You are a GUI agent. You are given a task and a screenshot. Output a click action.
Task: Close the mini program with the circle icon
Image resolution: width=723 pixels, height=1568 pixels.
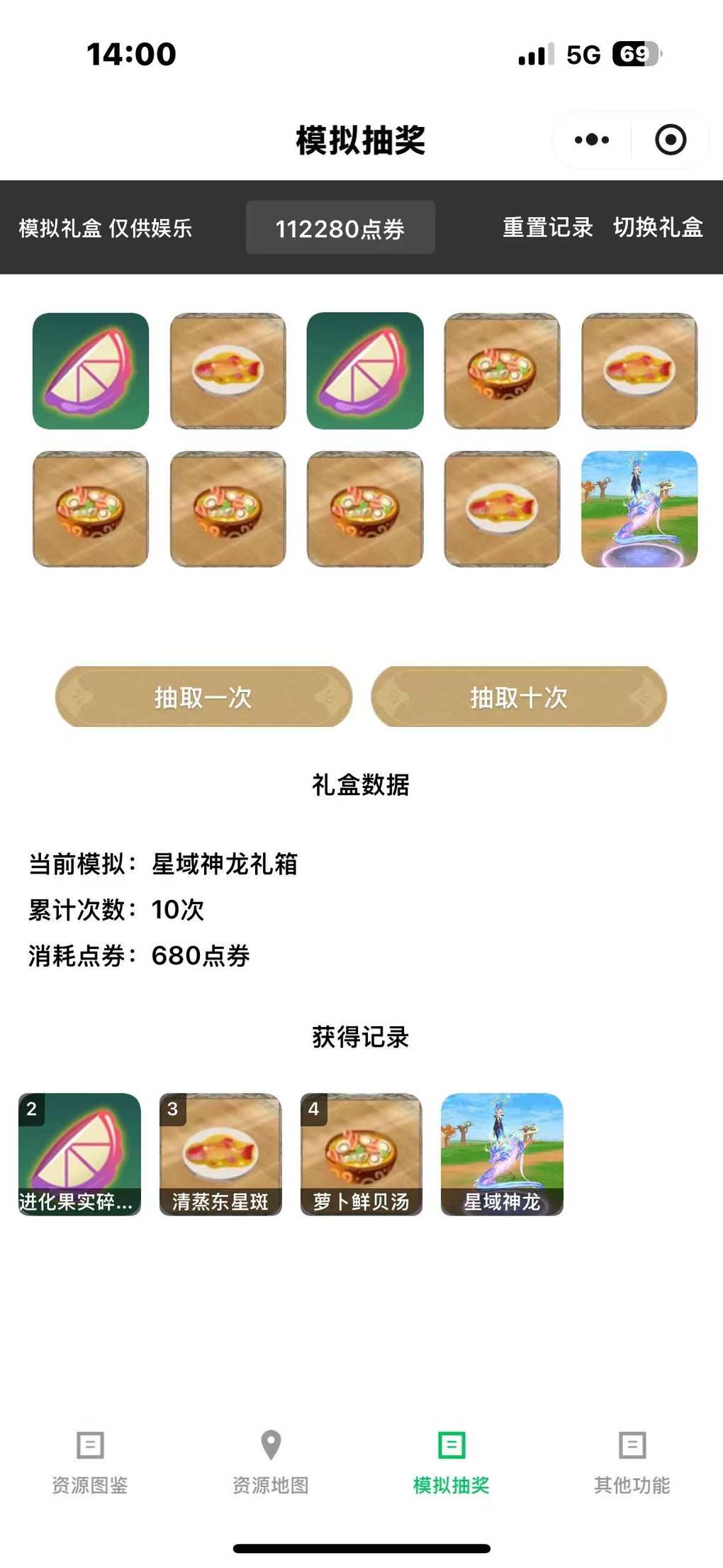pyautogui.click(x=671, y=140)
